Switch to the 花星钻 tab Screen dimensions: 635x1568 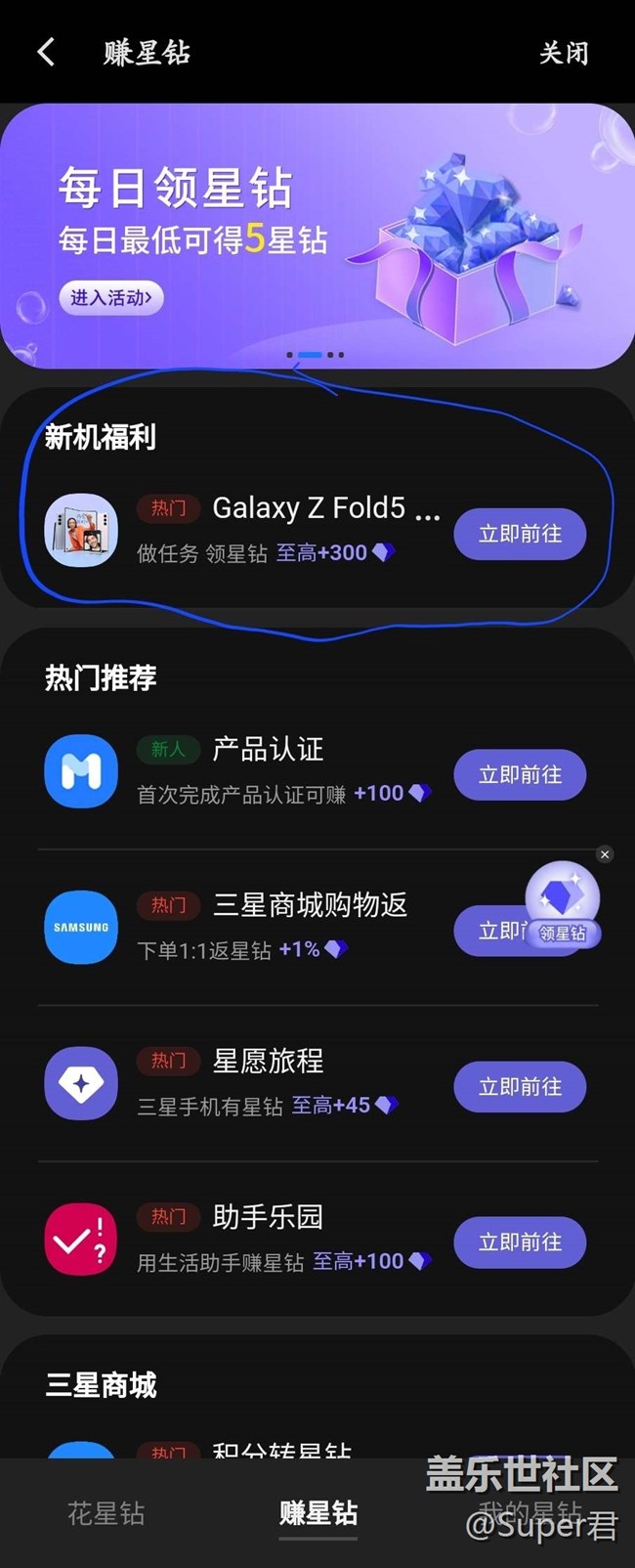[x=106, y=1513]
